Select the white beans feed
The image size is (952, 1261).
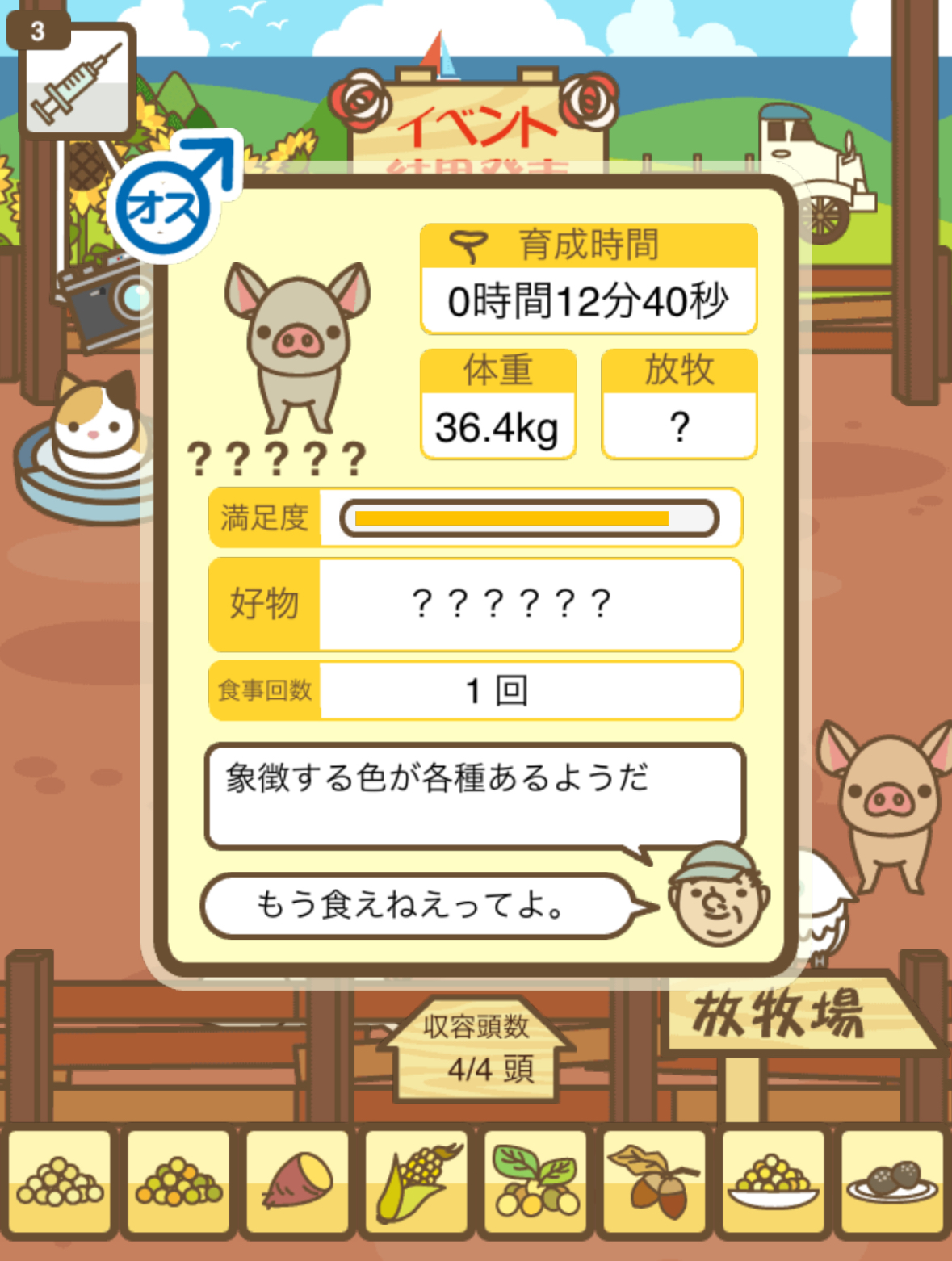60,1183
